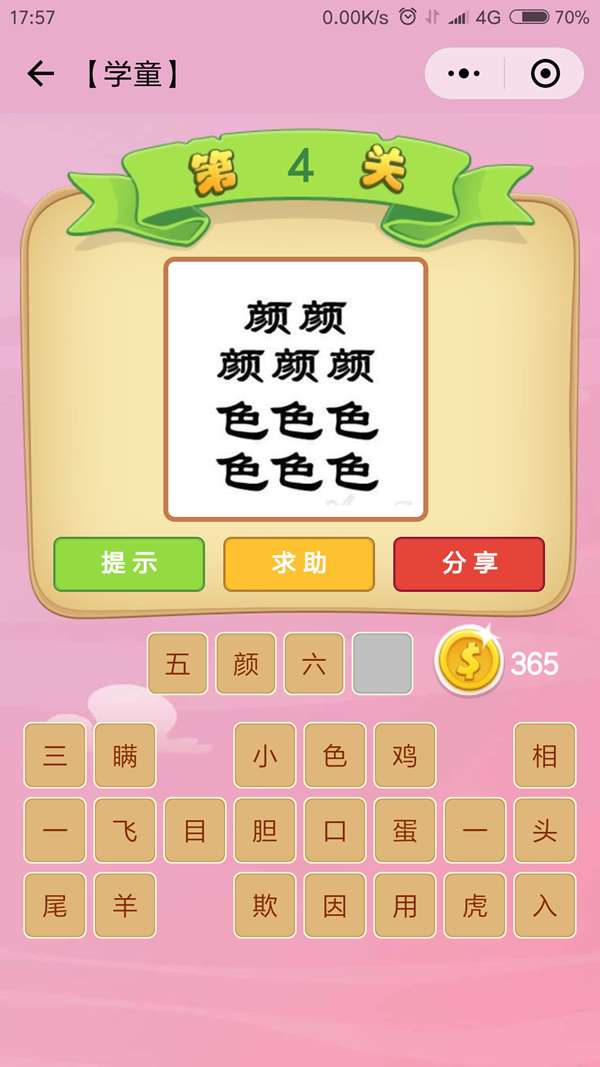Tap the green 提示 hint button
This screenshot has width=600, height=1067.
(129, 563)
